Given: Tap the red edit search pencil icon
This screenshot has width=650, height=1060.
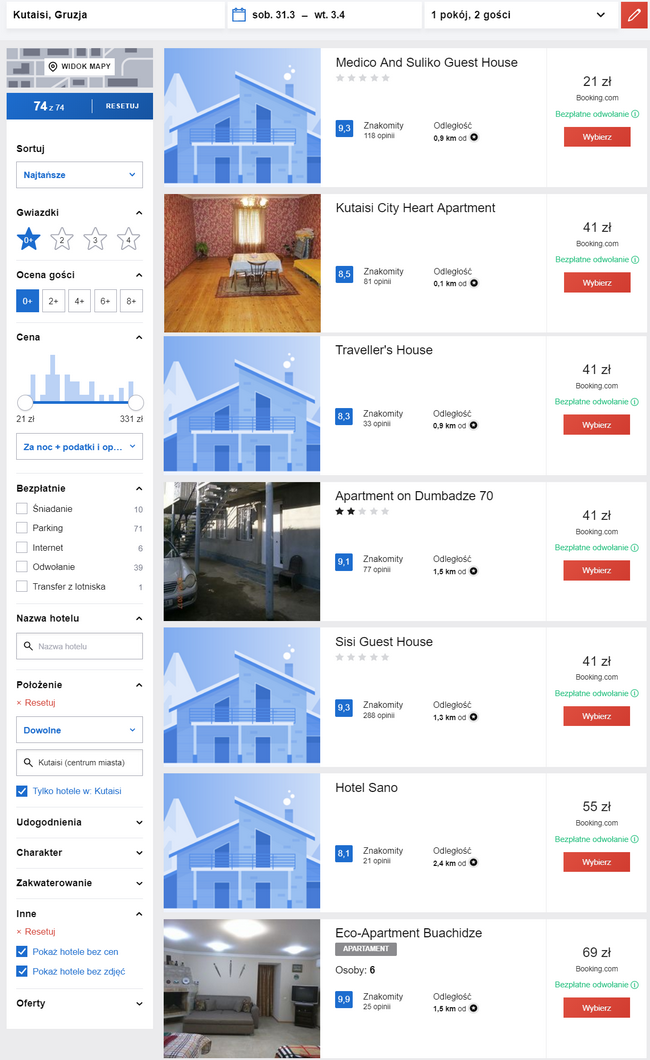Looking at the screenshot, I should click(633, 15).
